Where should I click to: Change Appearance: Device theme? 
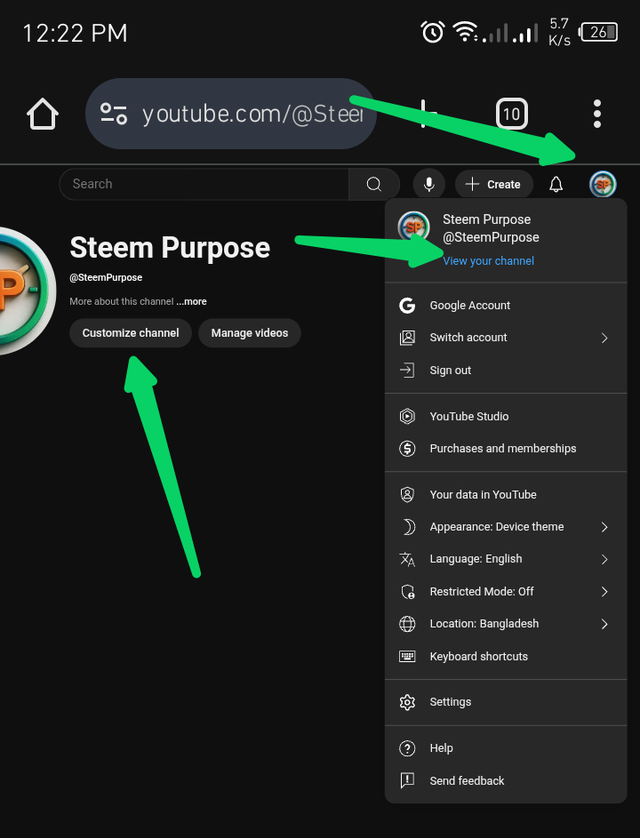coord(496,527)
